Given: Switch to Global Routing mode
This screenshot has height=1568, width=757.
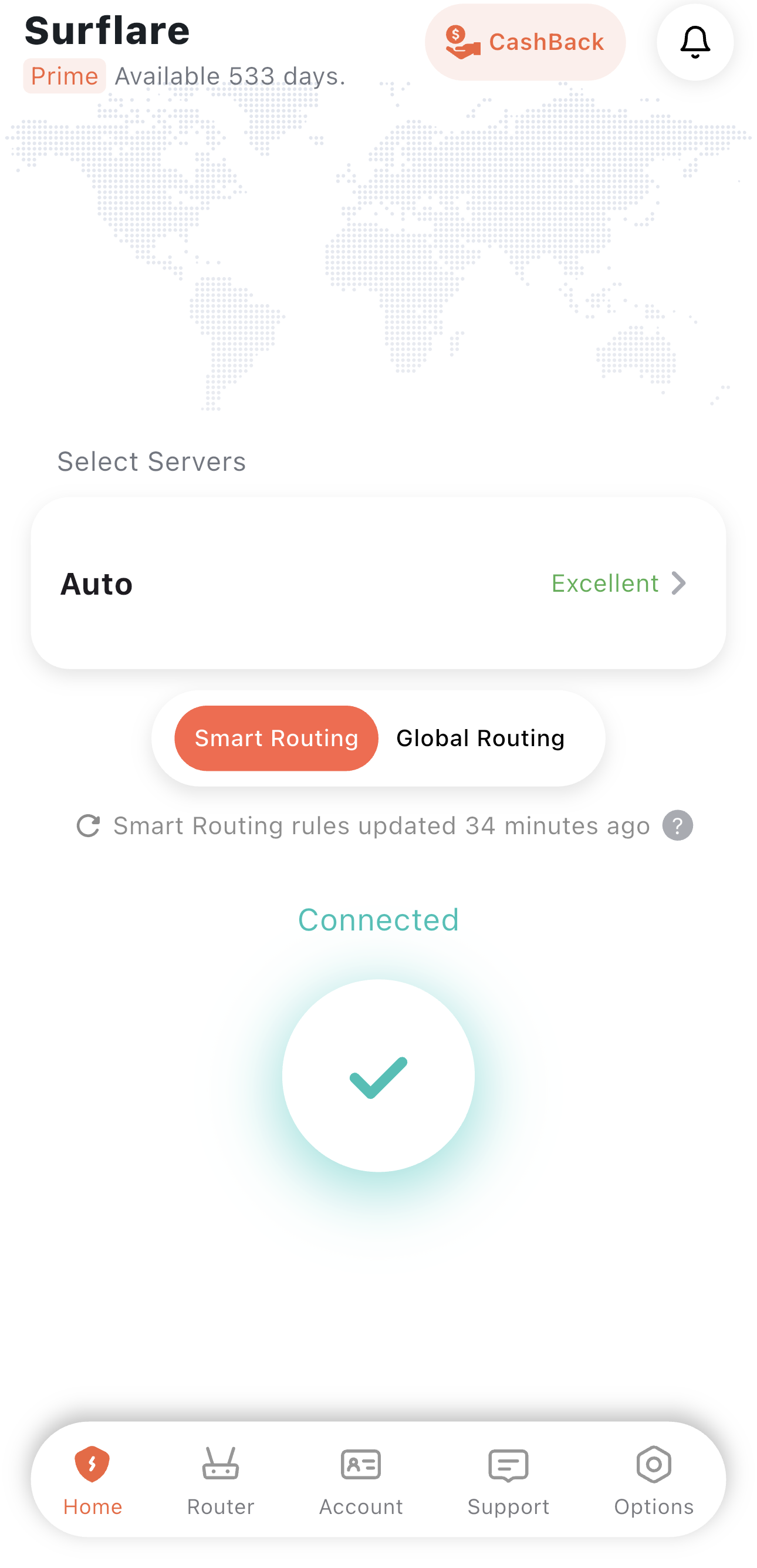Looking at the screenshot, I should pyautogui.click(x=479, y=738).
